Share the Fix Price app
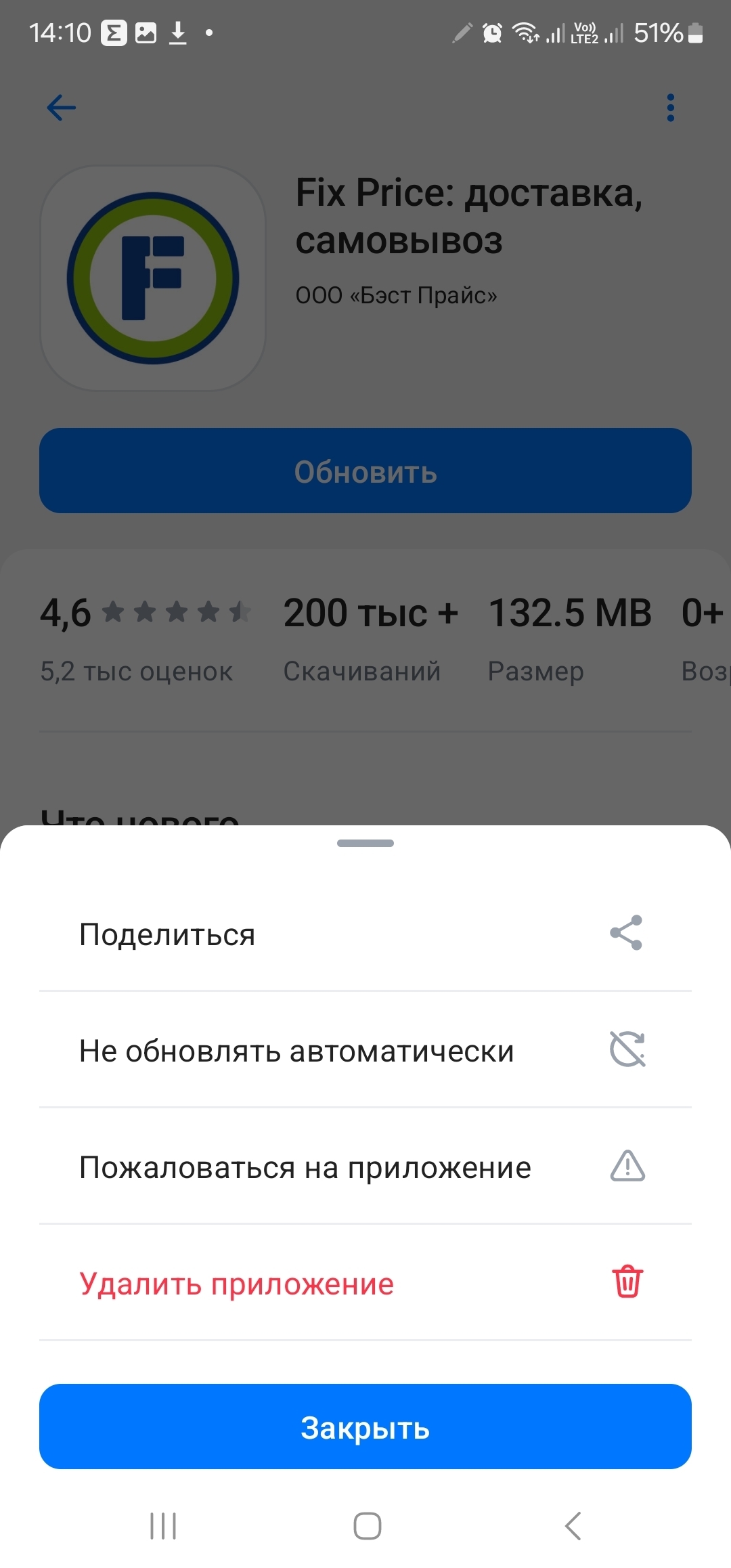 click(365, 934)
